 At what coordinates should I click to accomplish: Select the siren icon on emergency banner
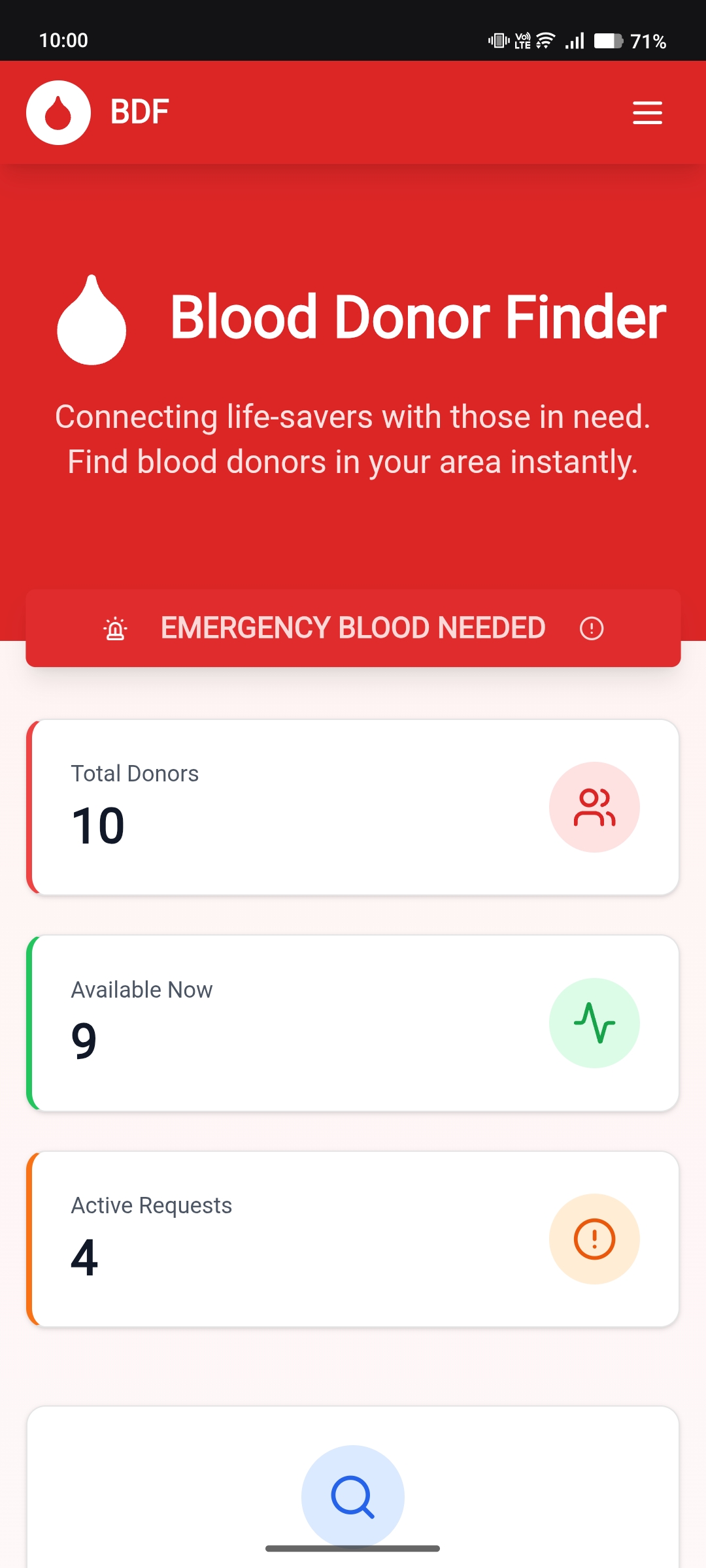click(114, 627)
